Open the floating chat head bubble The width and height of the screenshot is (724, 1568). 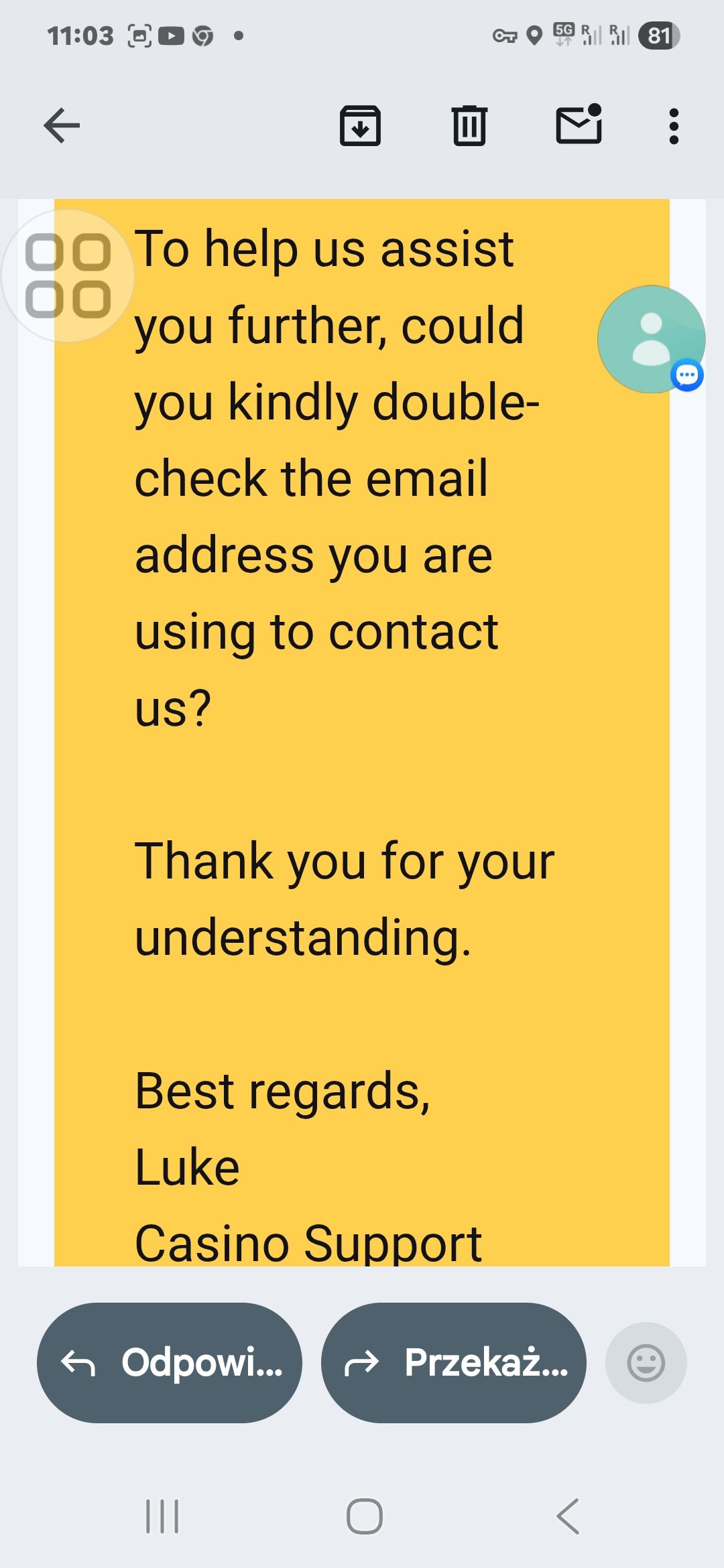click(651, 339)
